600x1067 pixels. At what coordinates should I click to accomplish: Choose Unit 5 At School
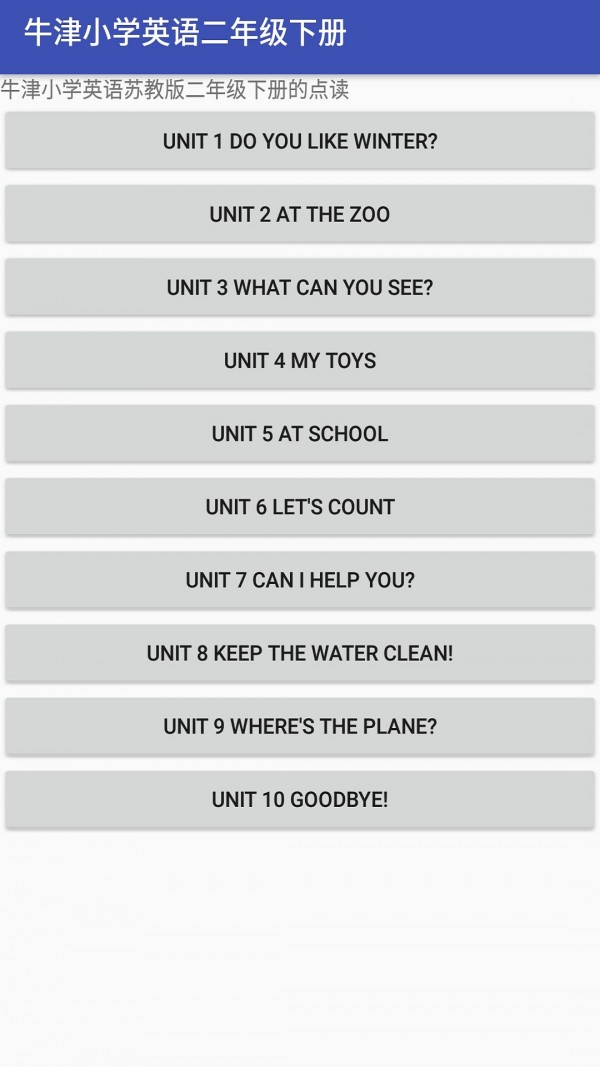click(300, 433)
